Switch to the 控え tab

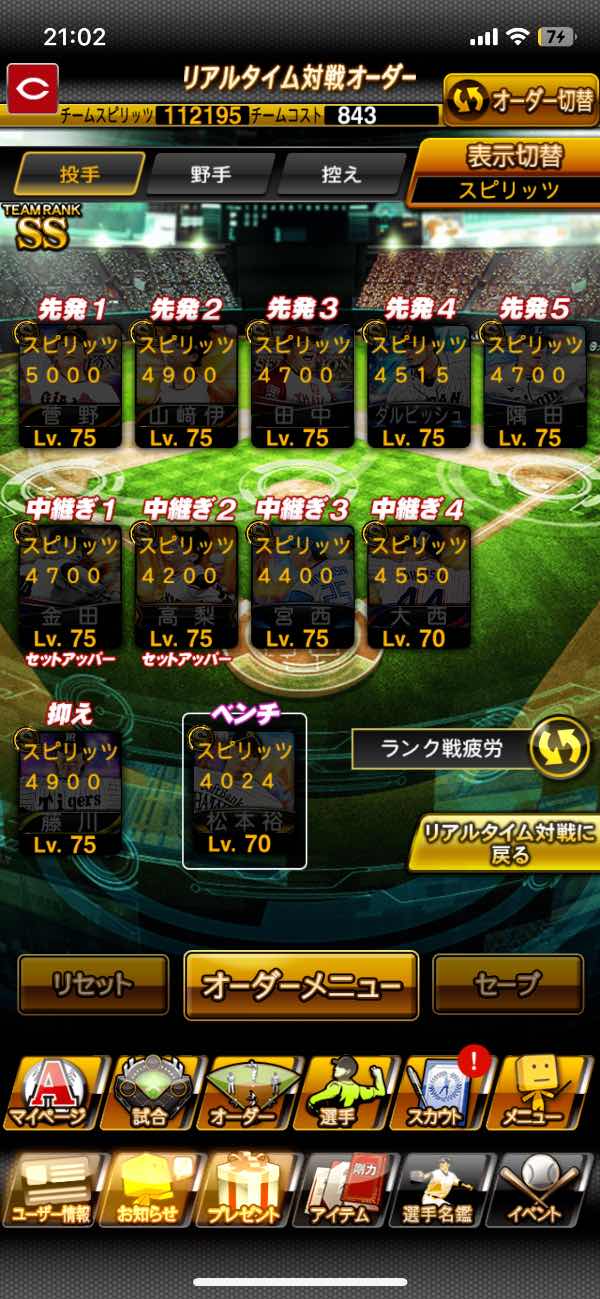click(x=340, y=174)
